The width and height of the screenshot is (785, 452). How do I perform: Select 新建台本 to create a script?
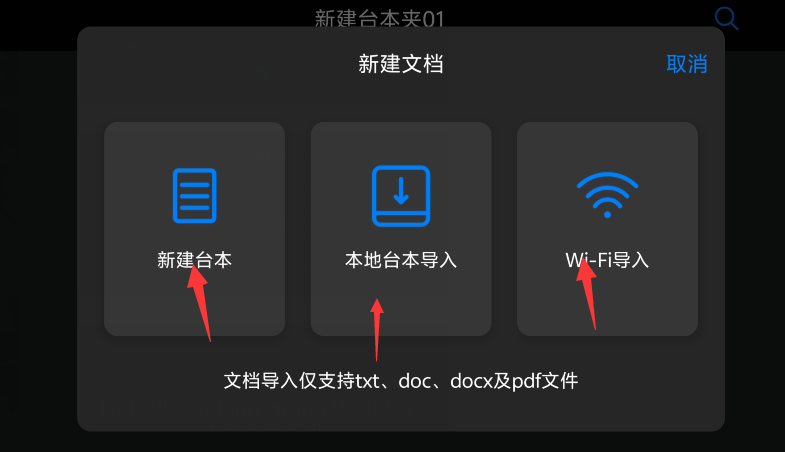[194, 228]
